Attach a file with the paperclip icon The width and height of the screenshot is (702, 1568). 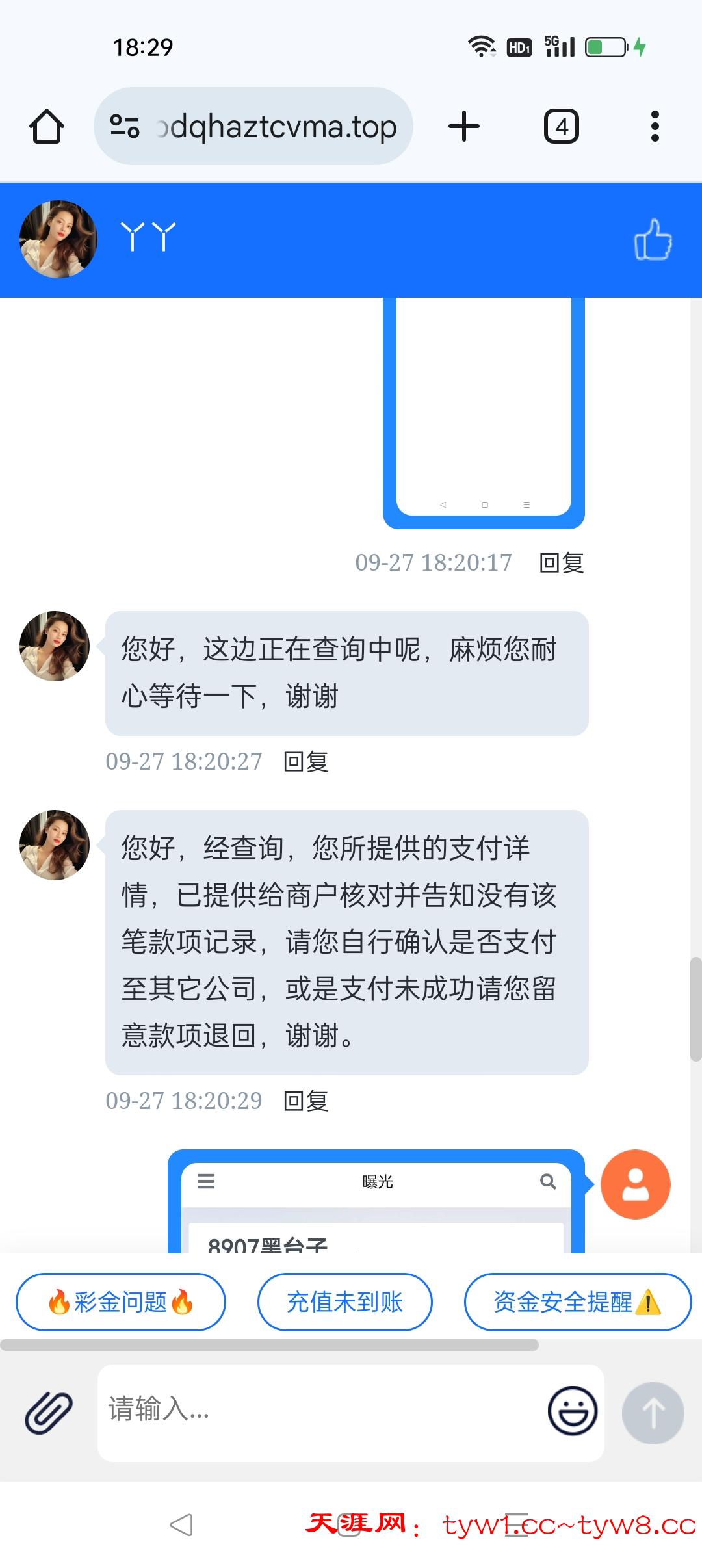[49, 1413]
